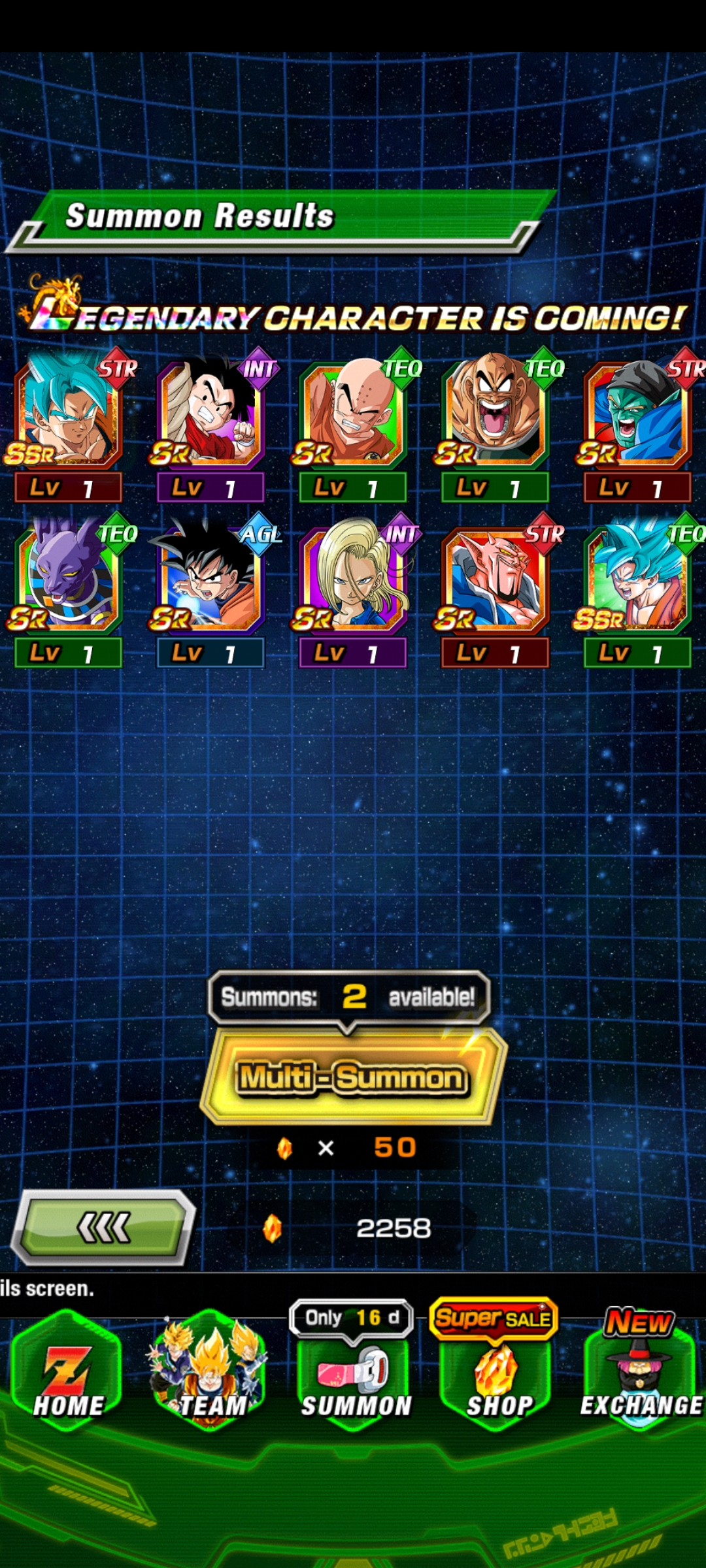
Task: Tap the yellow Multi-Summon button
Action: tap(353, 1077)
